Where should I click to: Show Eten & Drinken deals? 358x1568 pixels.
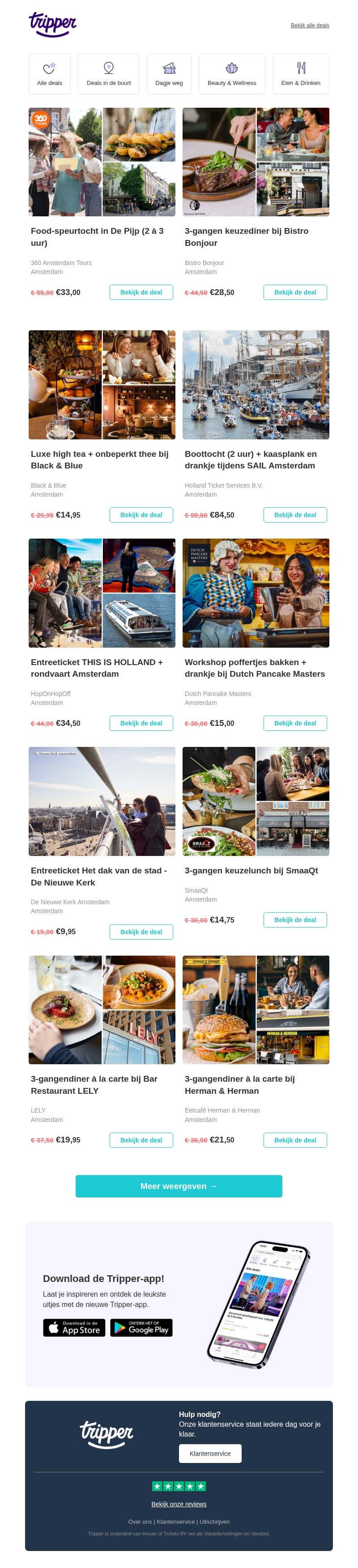pos(301,74)
